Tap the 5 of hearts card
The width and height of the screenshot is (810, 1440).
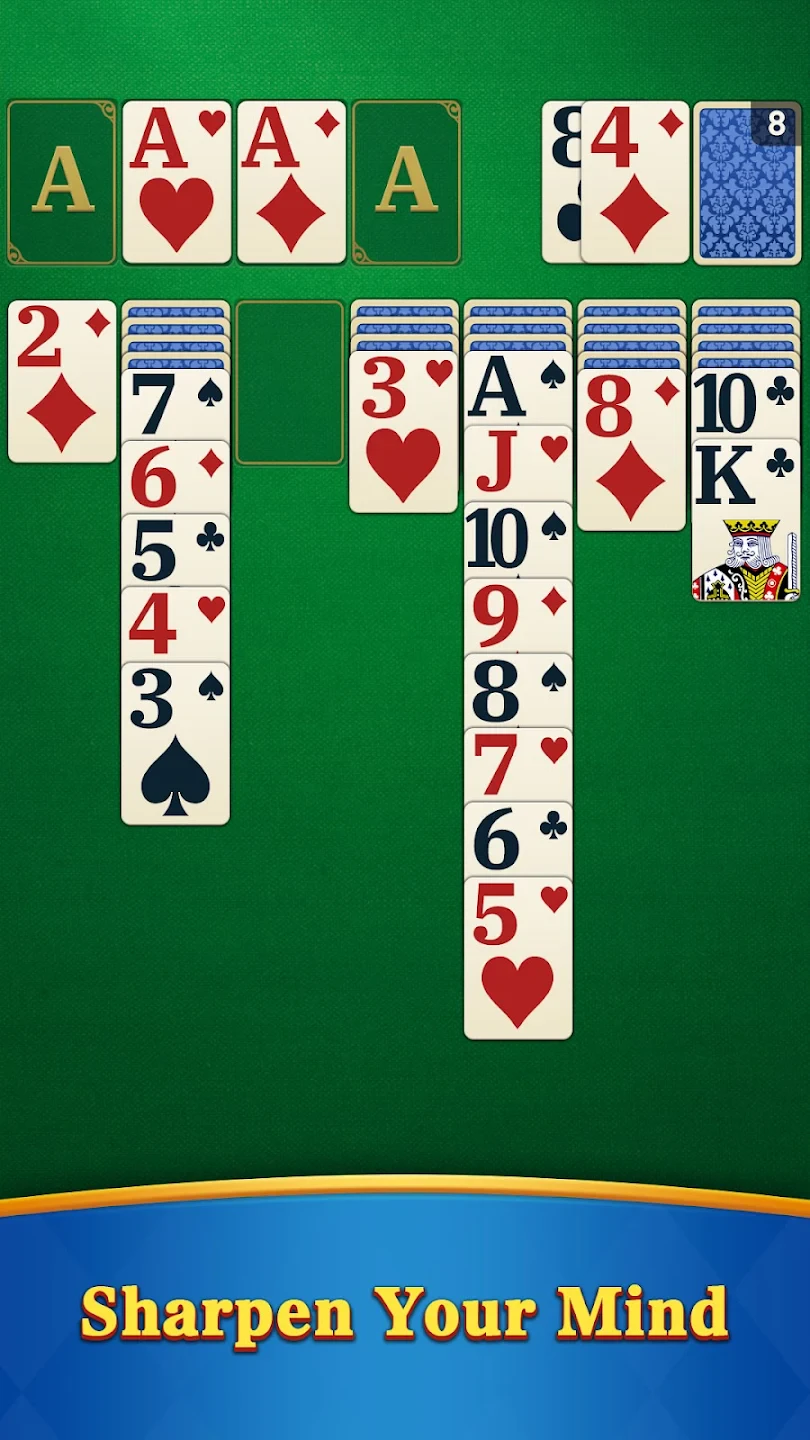pos(517,960)
